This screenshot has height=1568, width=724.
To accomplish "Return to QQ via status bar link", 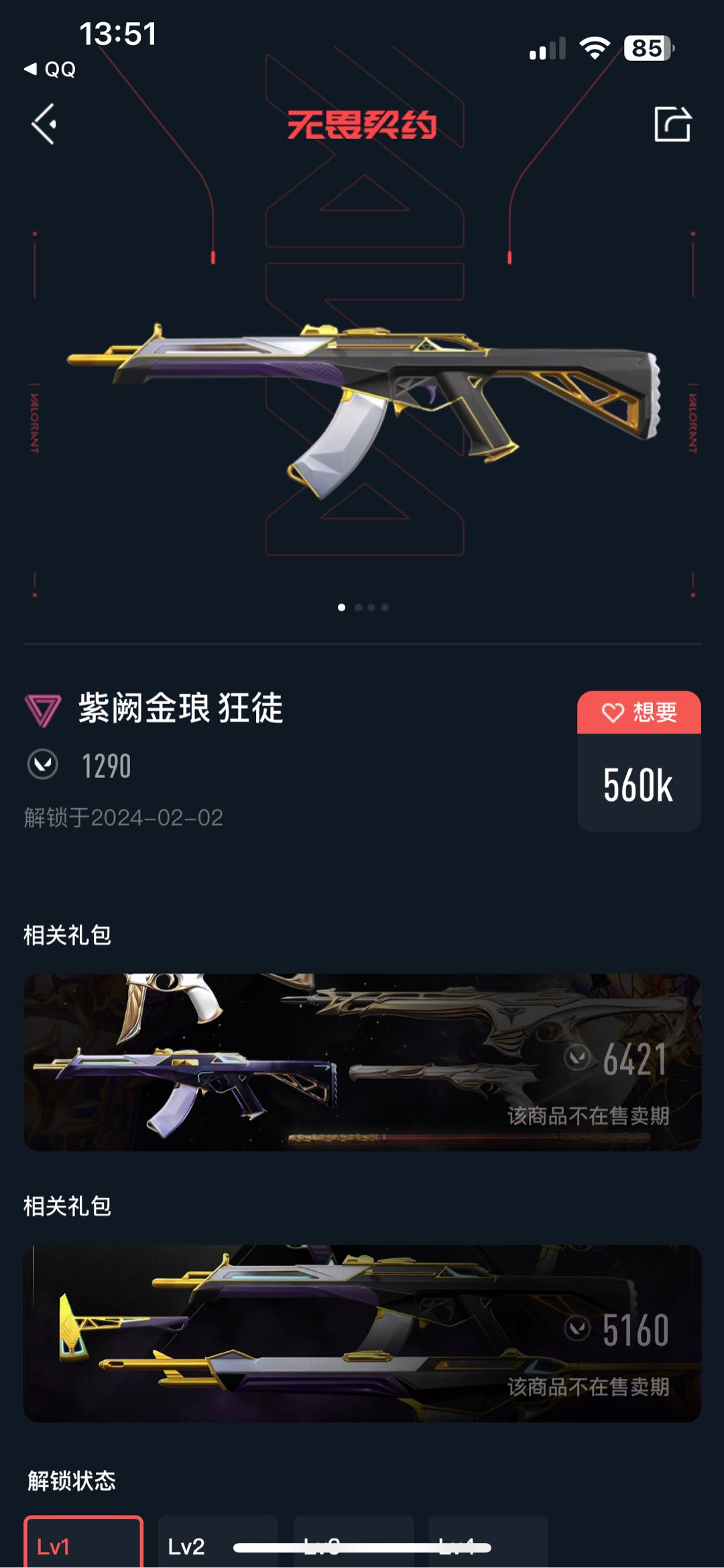I will point(50,69).
